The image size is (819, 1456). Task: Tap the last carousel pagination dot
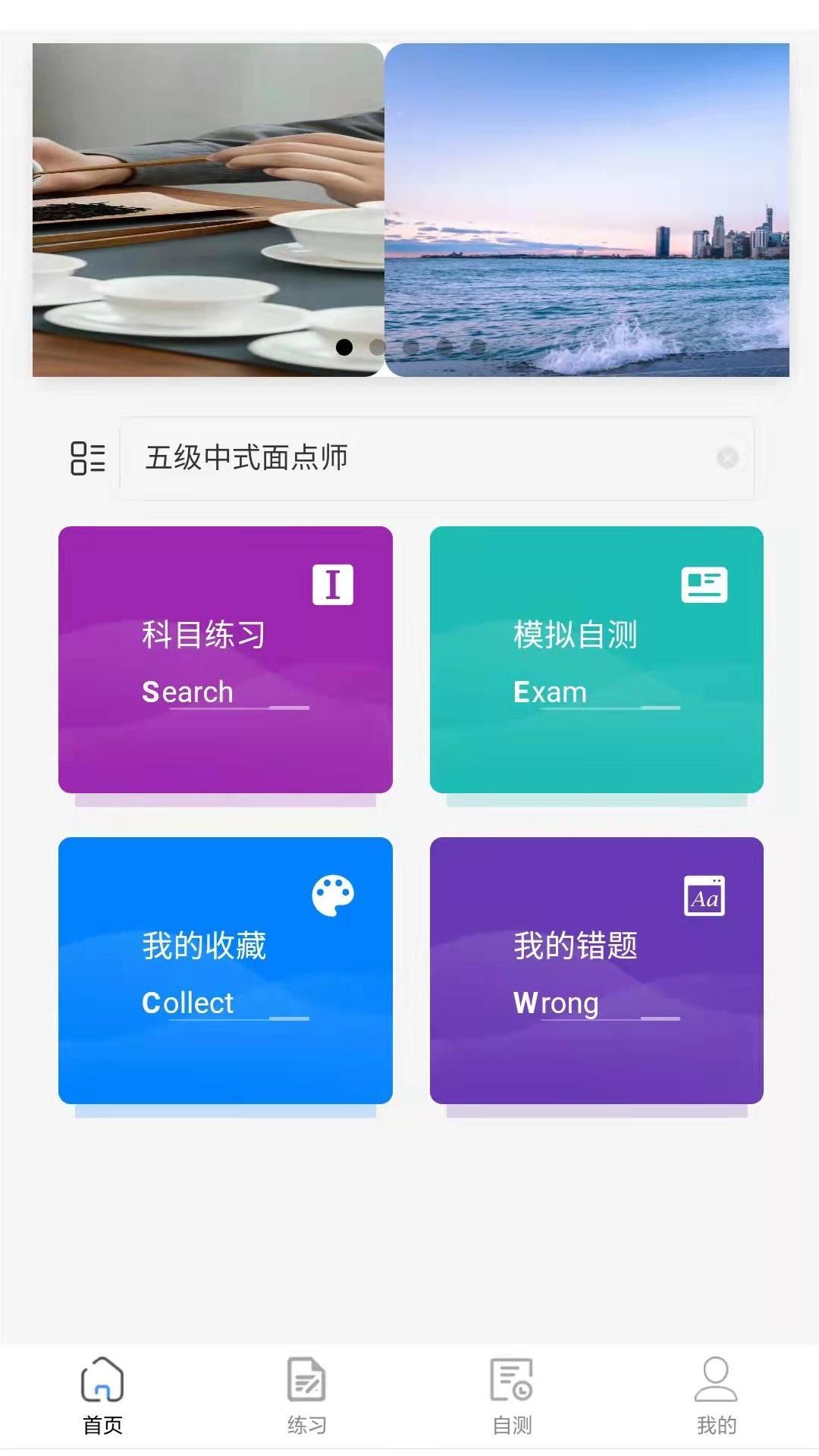tap(476, 347)
